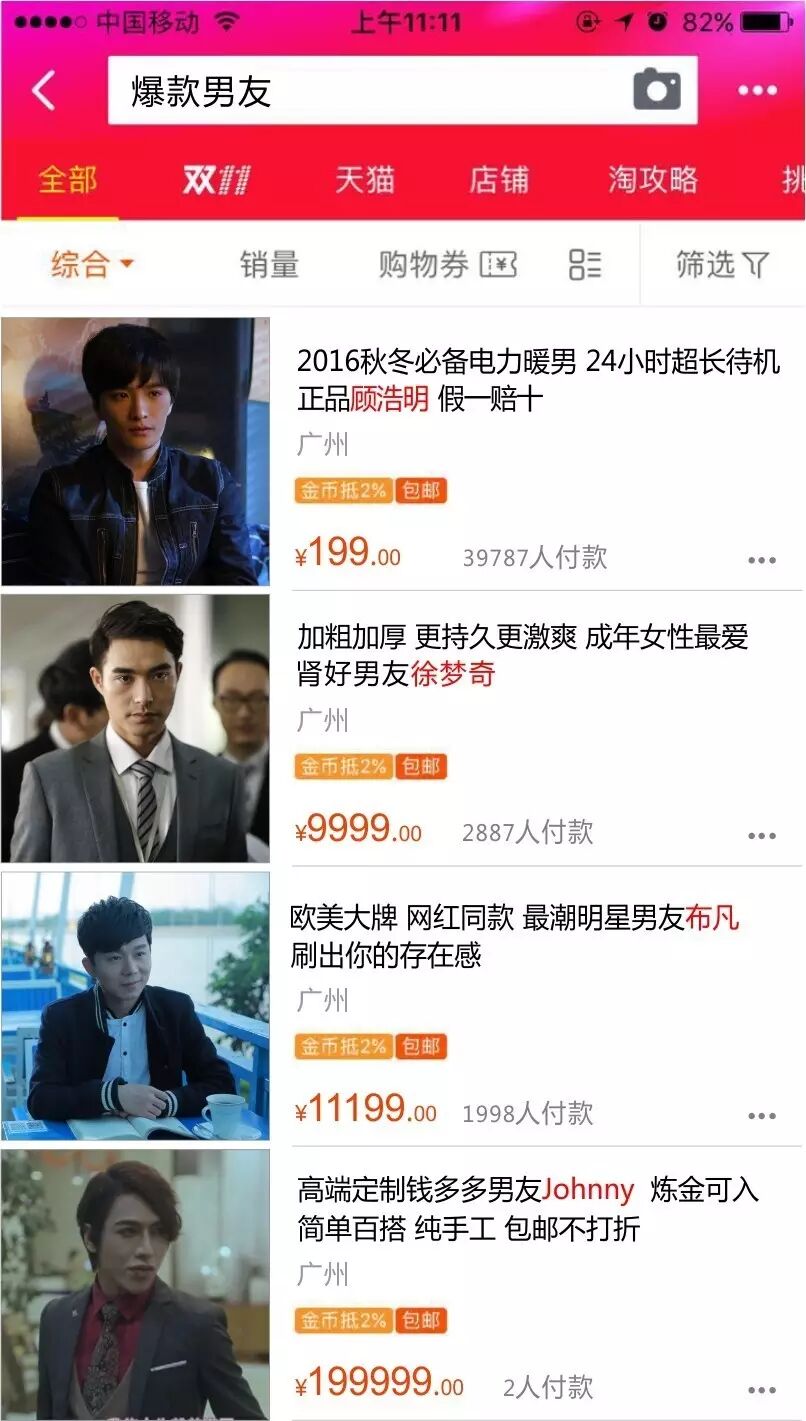
Task: Open the top-right more options menu
Action: 757,91
